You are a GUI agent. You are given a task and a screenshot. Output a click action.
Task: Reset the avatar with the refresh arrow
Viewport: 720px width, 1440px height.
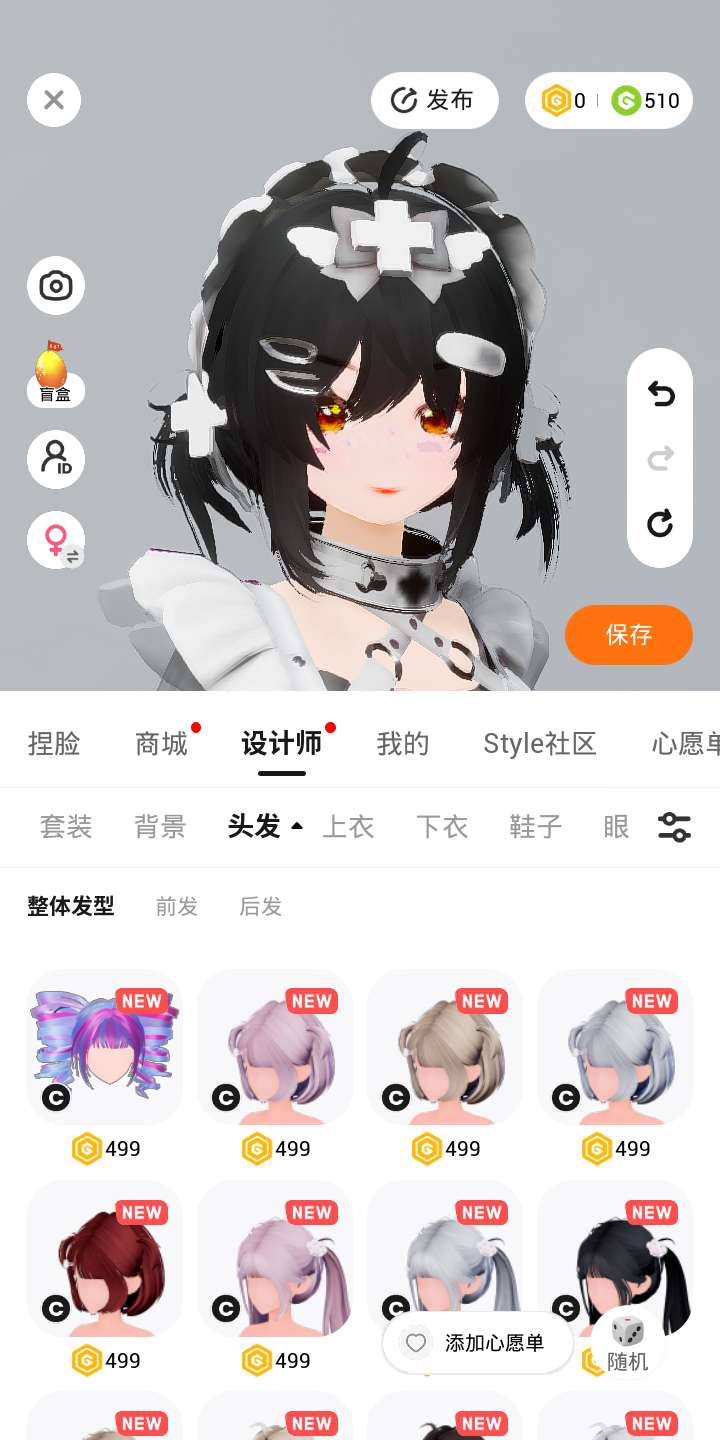660,523
